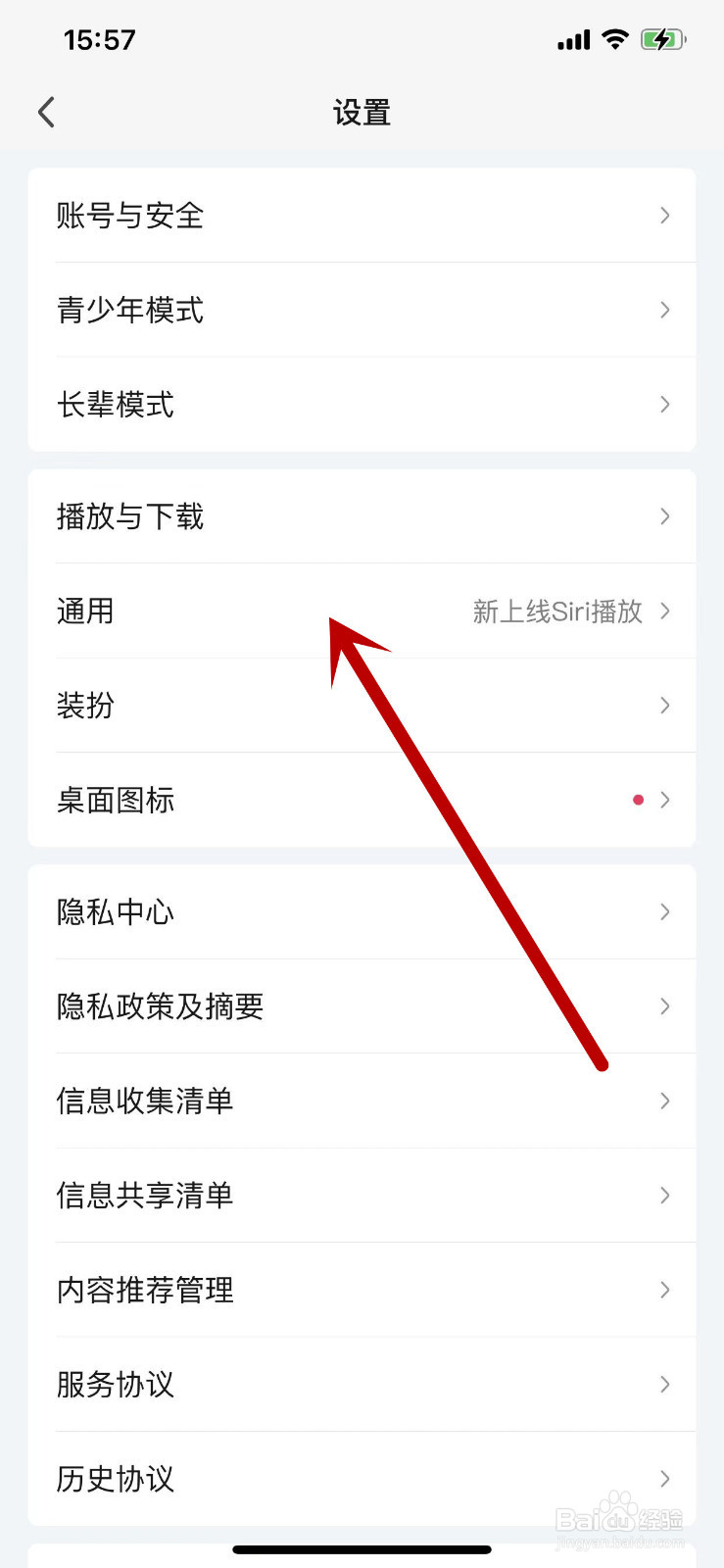This screenshot has height=1568, width=724.
Task: Open the chevron next to 历史协议
Action: pos(665,1479)
